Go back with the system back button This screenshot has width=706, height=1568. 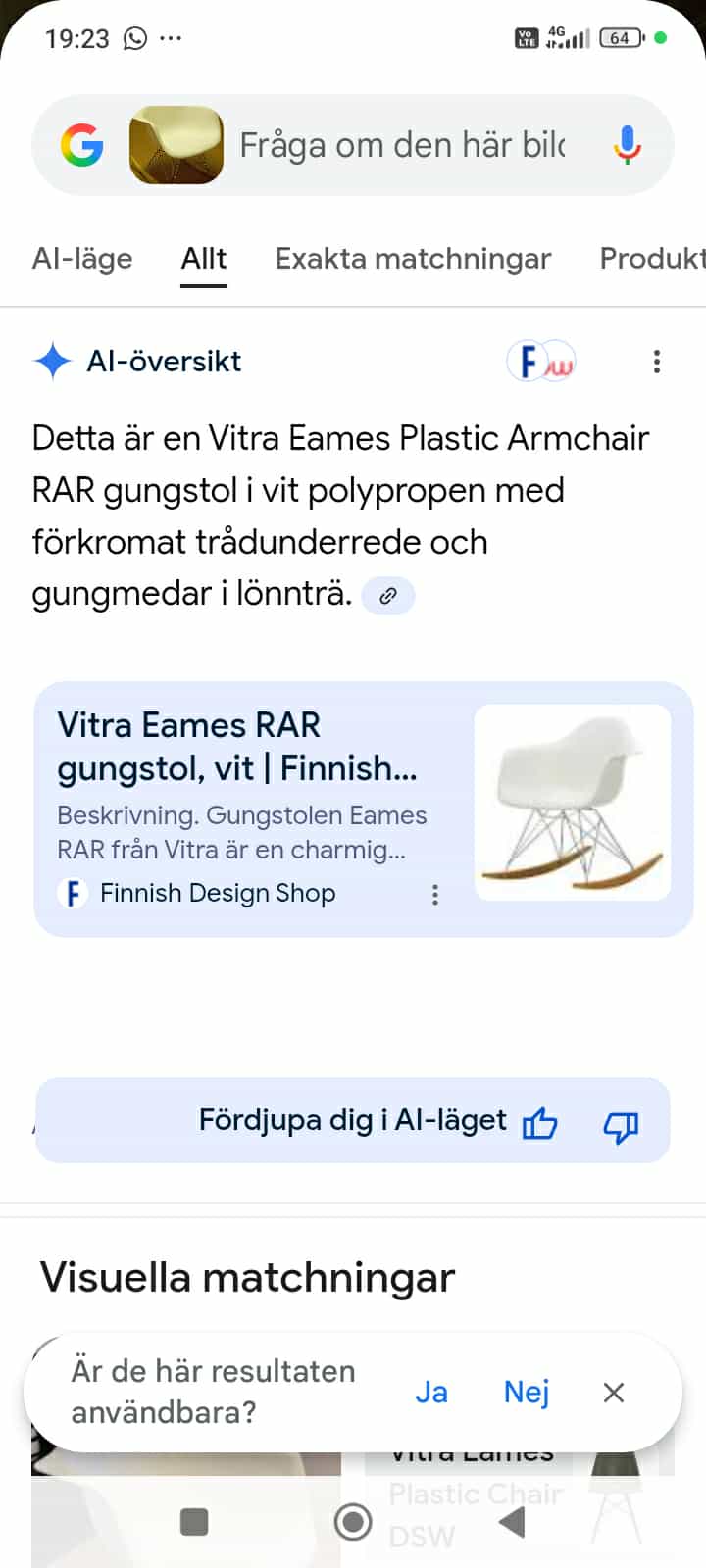click(512, 1522)
